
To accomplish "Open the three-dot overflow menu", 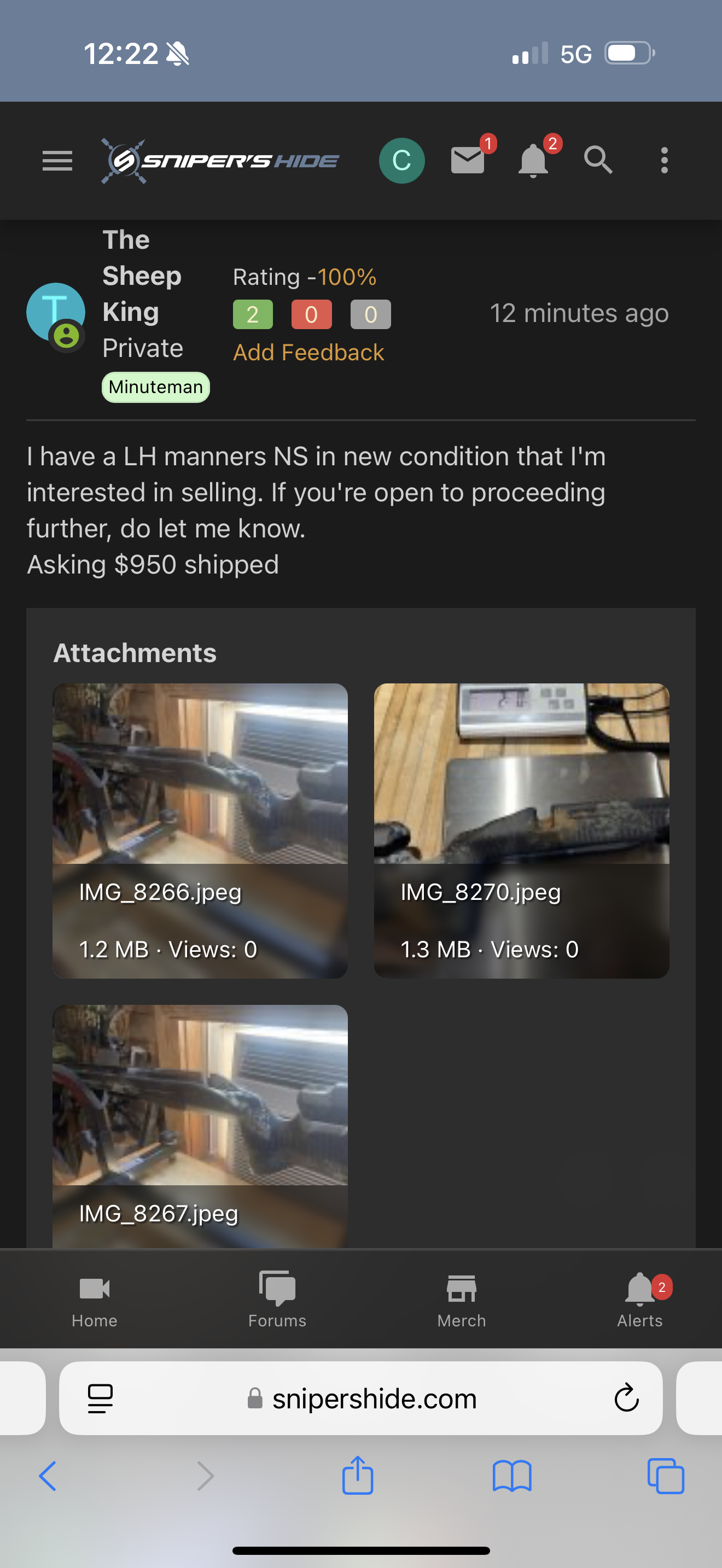I will click(x=664, y=160).
